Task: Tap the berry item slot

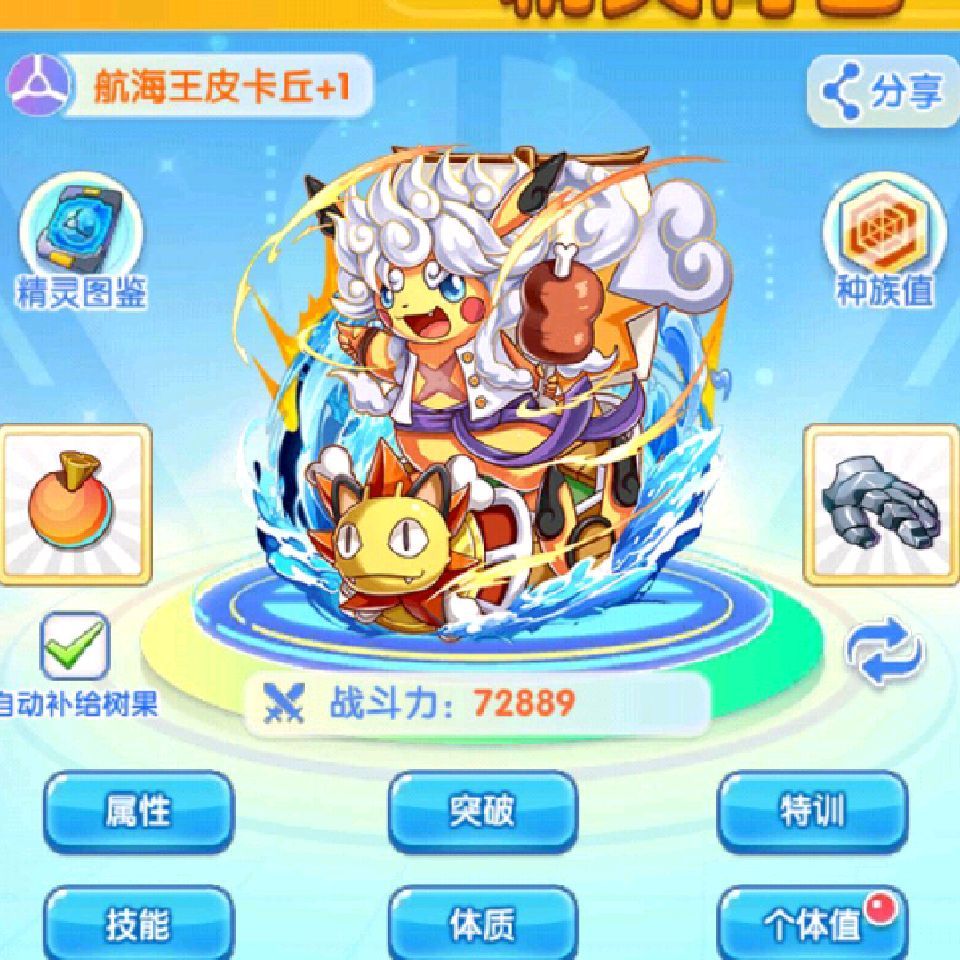Action: tap(75, 504)
